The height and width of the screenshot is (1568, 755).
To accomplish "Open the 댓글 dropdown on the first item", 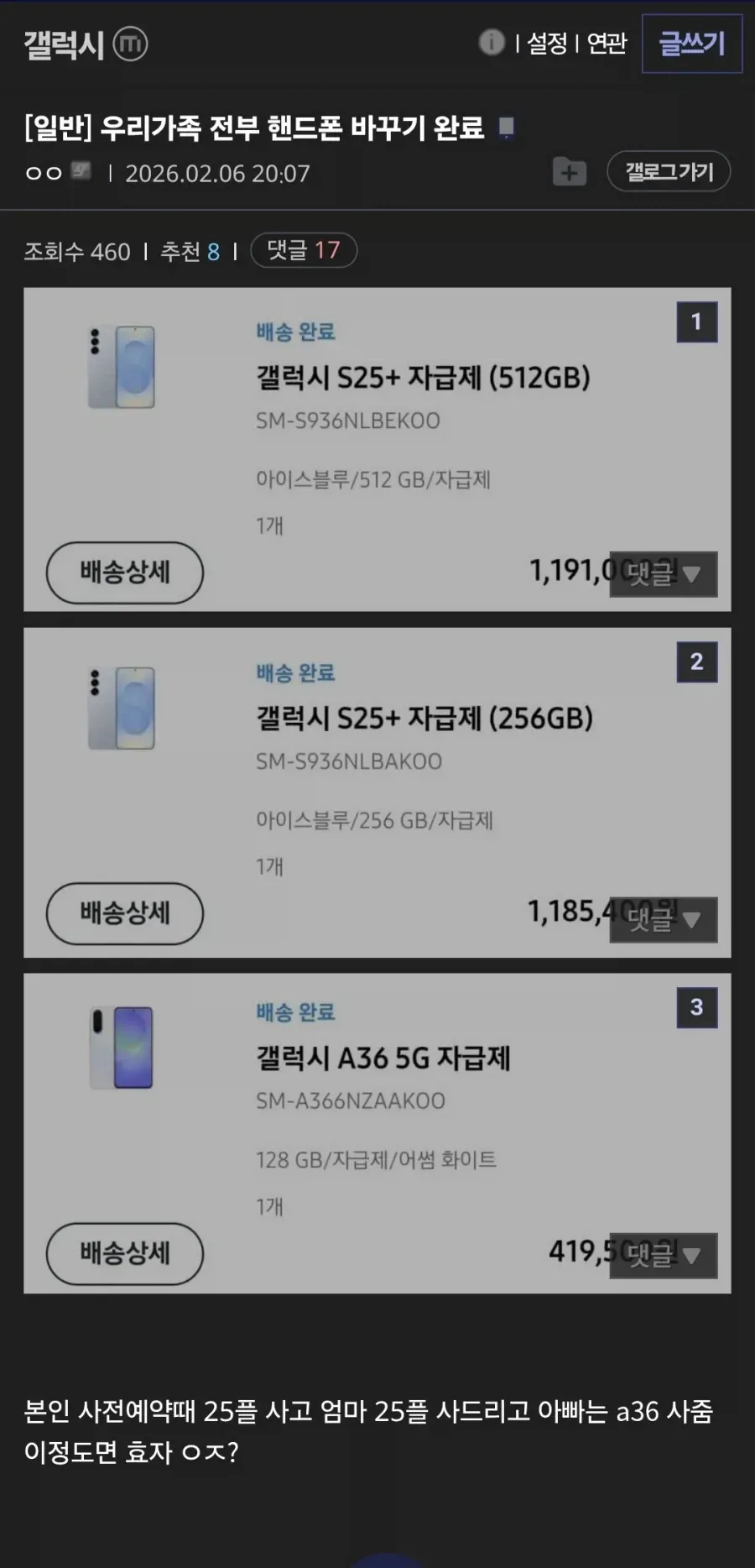I will click(x=663, y=574).
